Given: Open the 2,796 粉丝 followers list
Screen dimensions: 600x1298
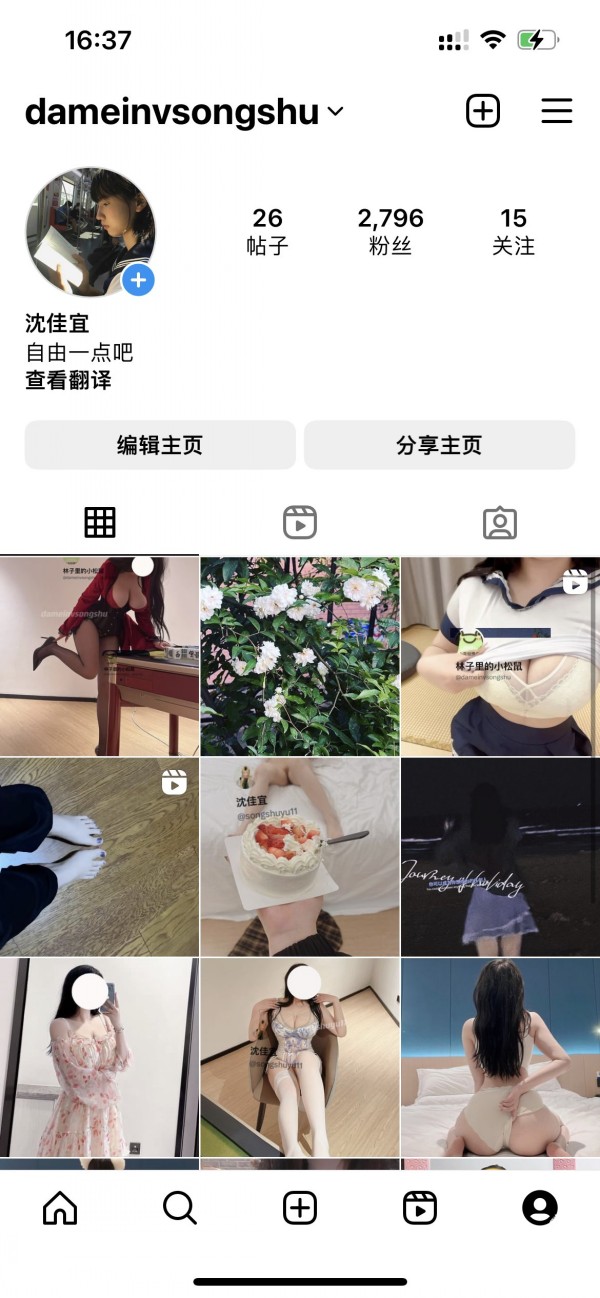Looking at the screenshot, I should click(x=390, y=231).
